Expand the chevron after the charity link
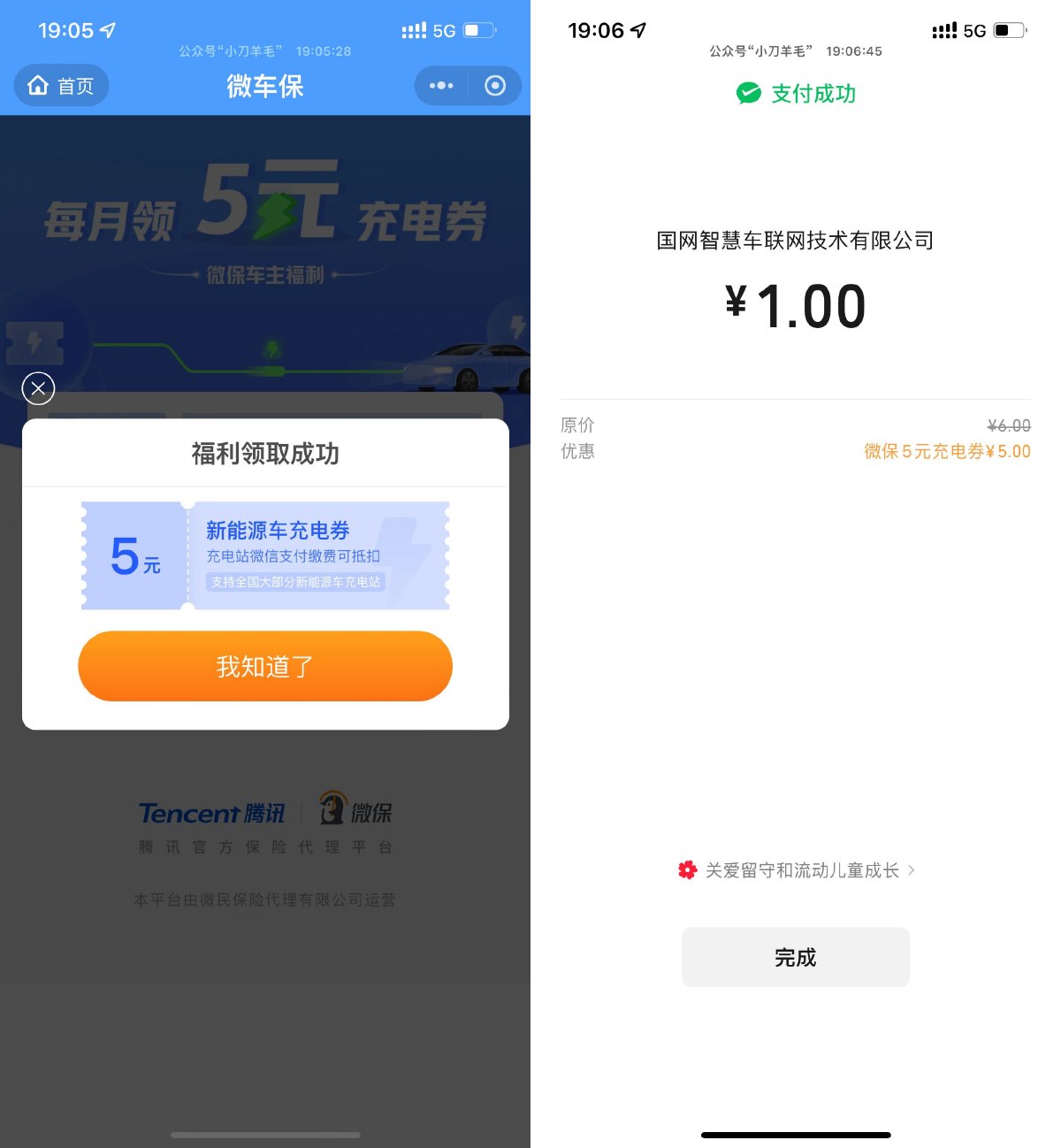Screen dimensions: 1061x1148 click(912, 870)
